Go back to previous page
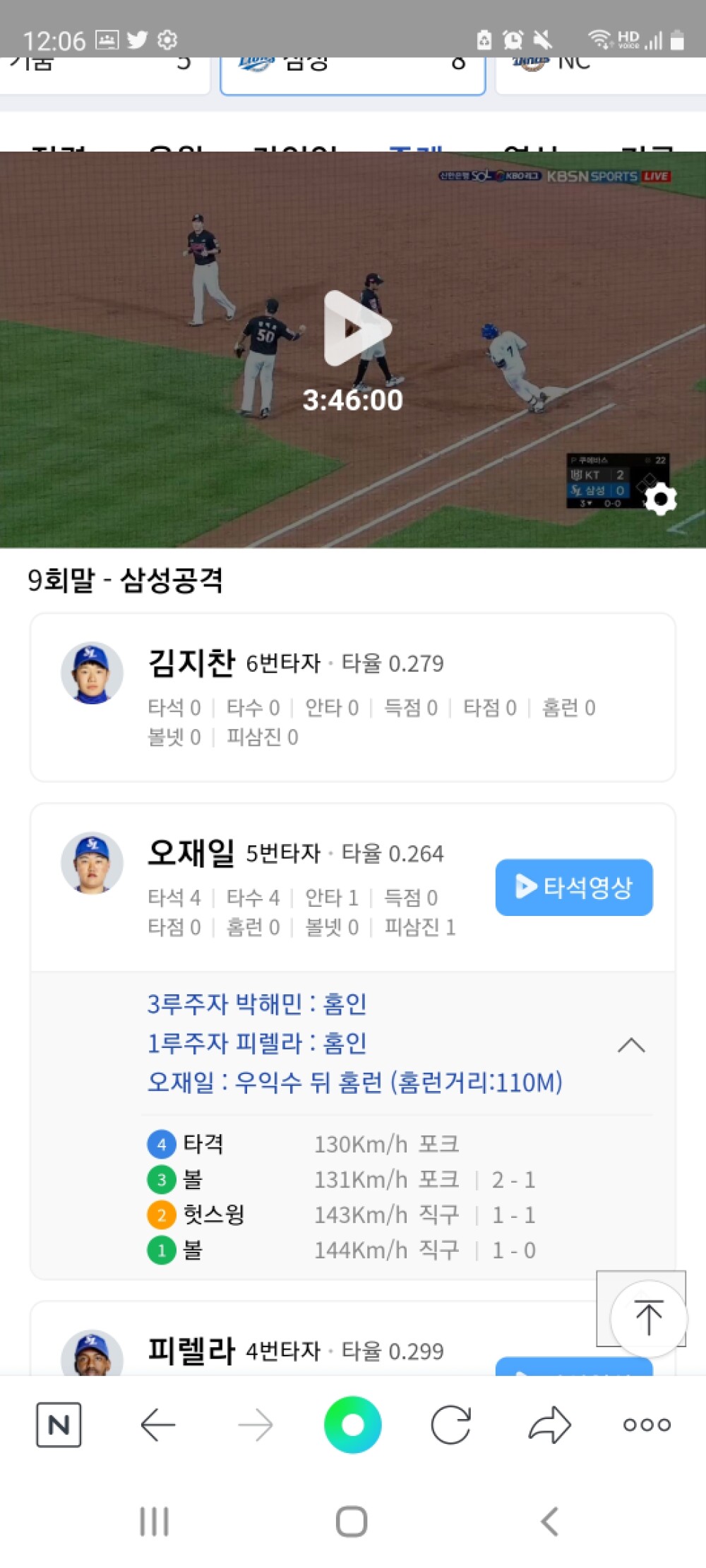This screenshot has height=1568, width=706. 158,1425
